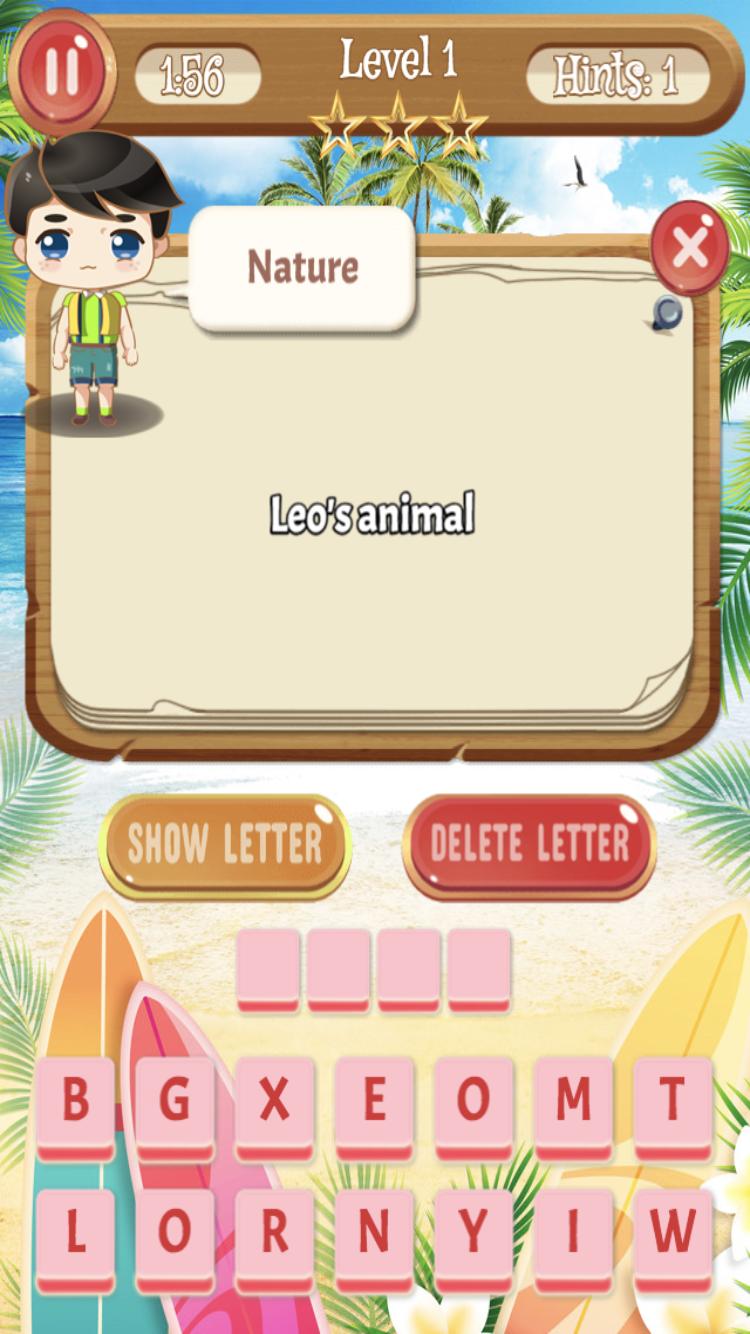Select the letter T tile
The image size is (750, 1334).
(x=672, y=1103)
